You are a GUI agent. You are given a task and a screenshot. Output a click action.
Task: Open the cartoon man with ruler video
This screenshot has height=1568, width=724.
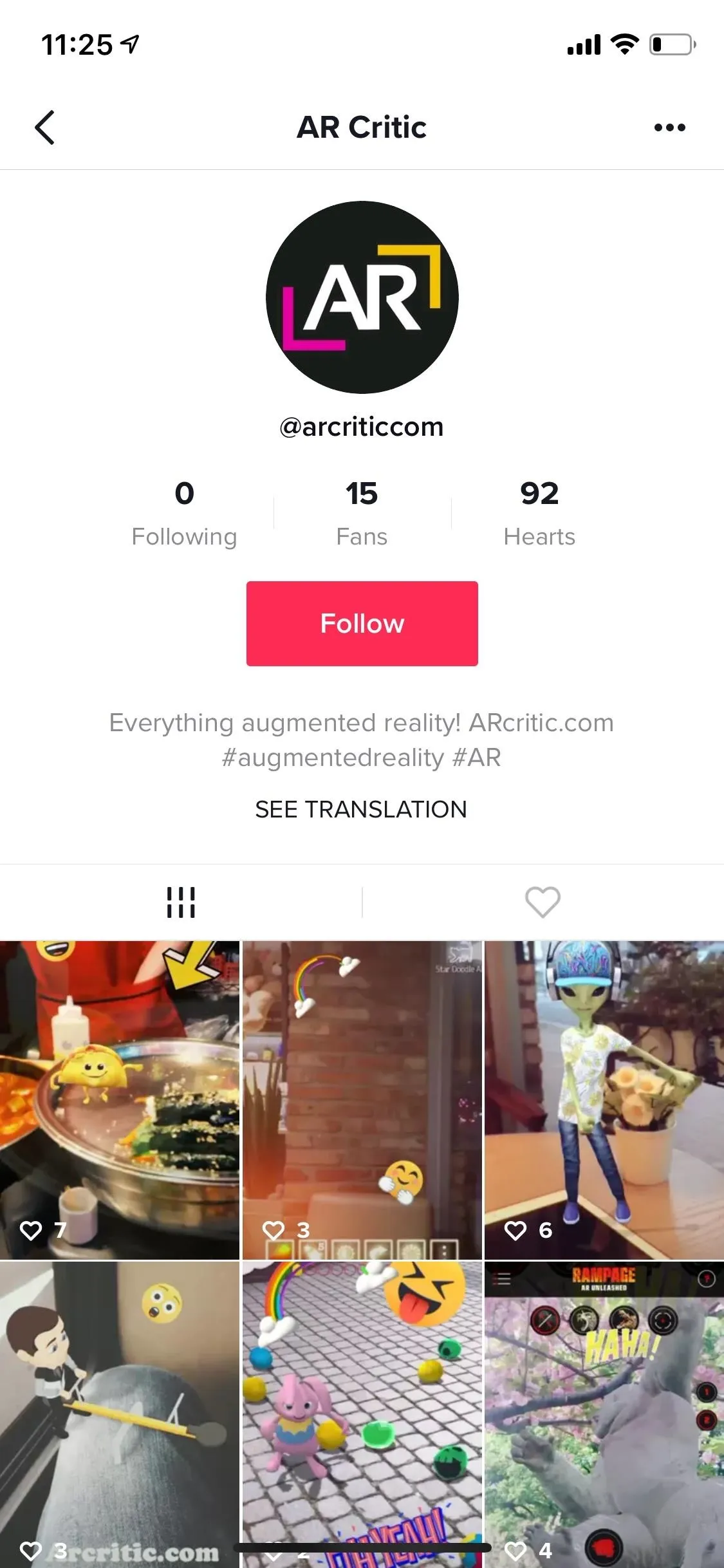120,1415
